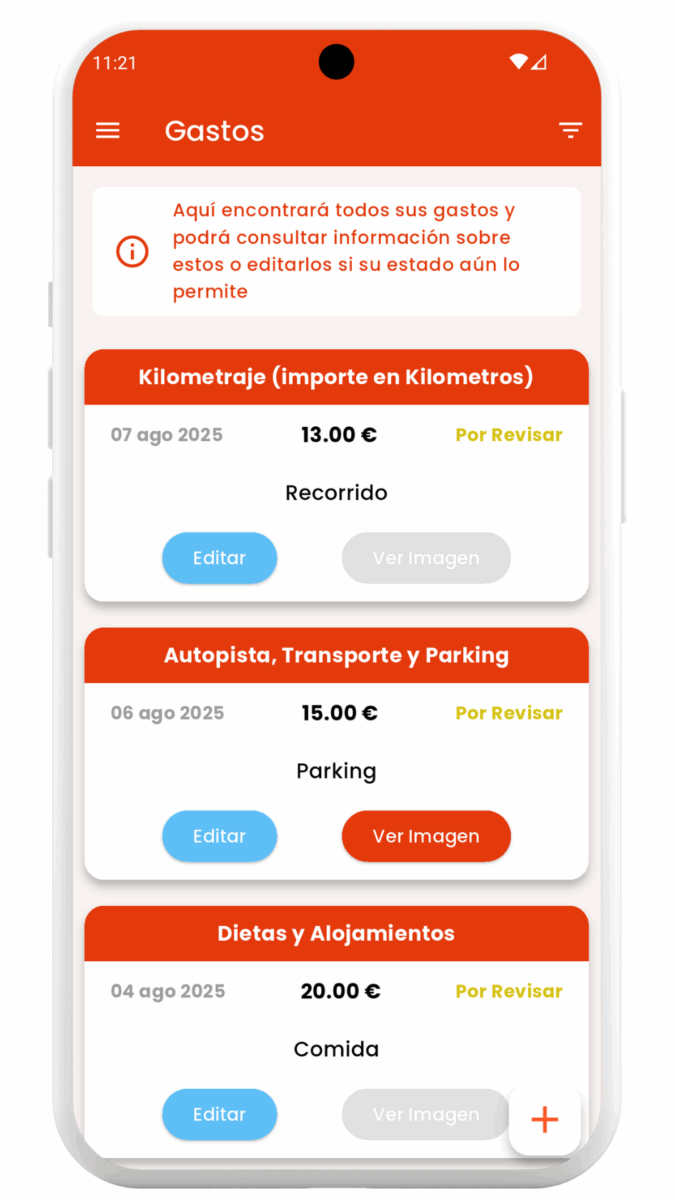This screenshot has height=1200, width=675.
Task: Open the hamburger drawer menu
Action: tap(108, 131)
